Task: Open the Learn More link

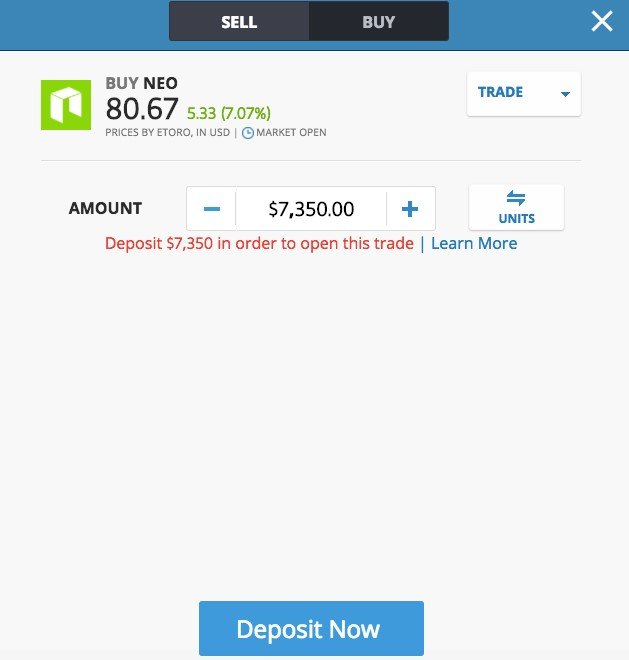Action: pyautogui.click(x=474, y=243)
